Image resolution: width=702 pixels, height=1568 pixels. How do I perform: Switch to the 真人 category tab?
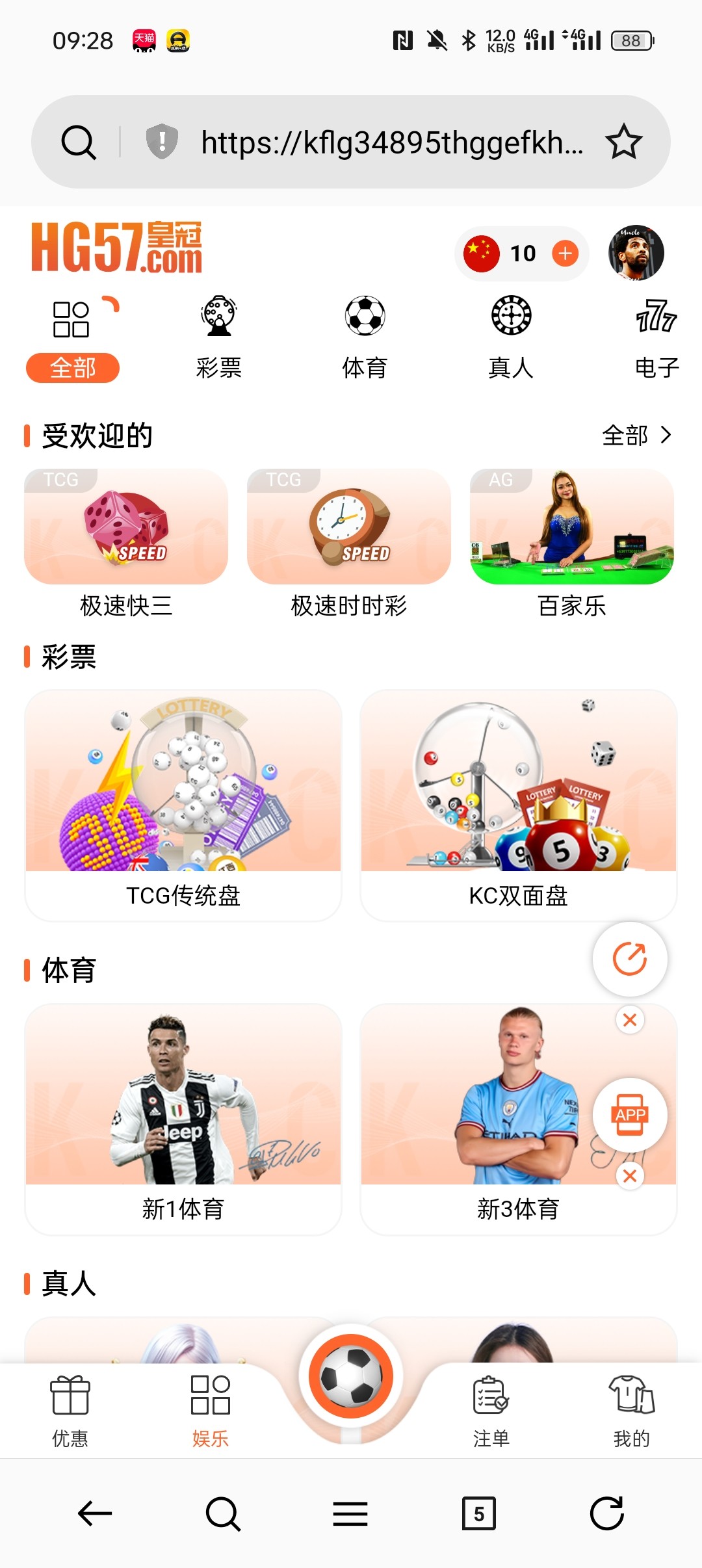tap(511, 338)
